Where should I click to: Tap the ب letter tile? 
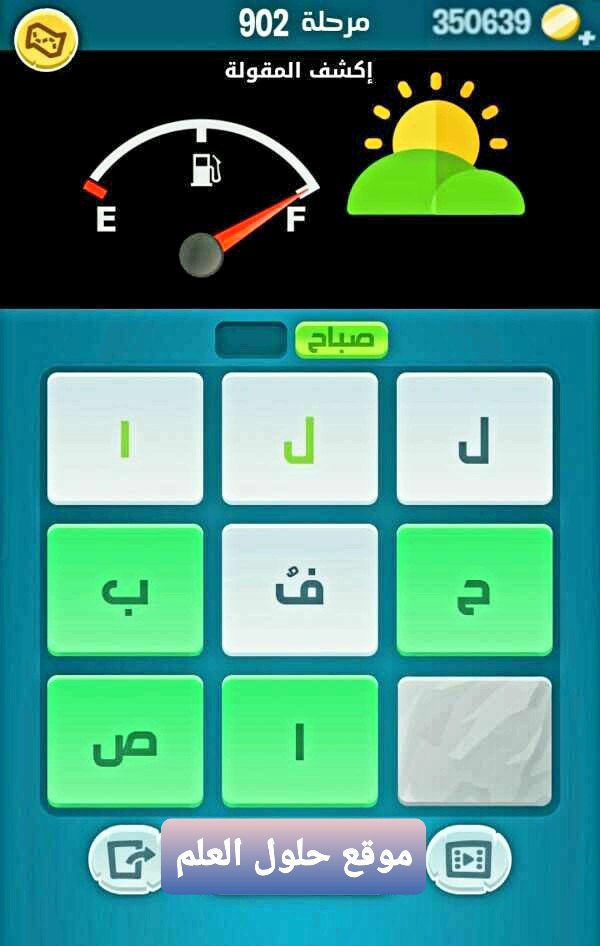pos(125,590)
